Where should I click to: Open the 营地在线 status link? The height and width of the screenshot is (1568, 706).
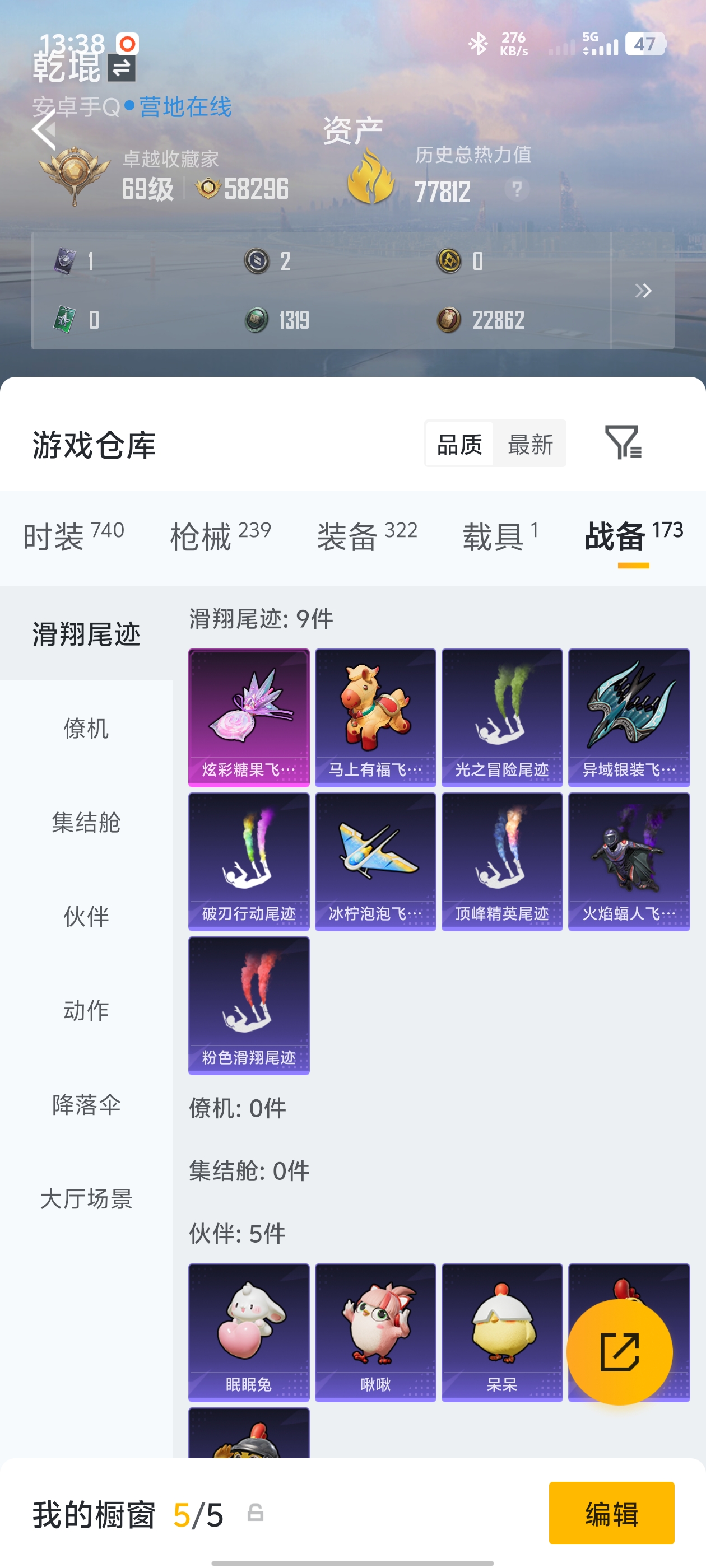[x=184, y=105]
